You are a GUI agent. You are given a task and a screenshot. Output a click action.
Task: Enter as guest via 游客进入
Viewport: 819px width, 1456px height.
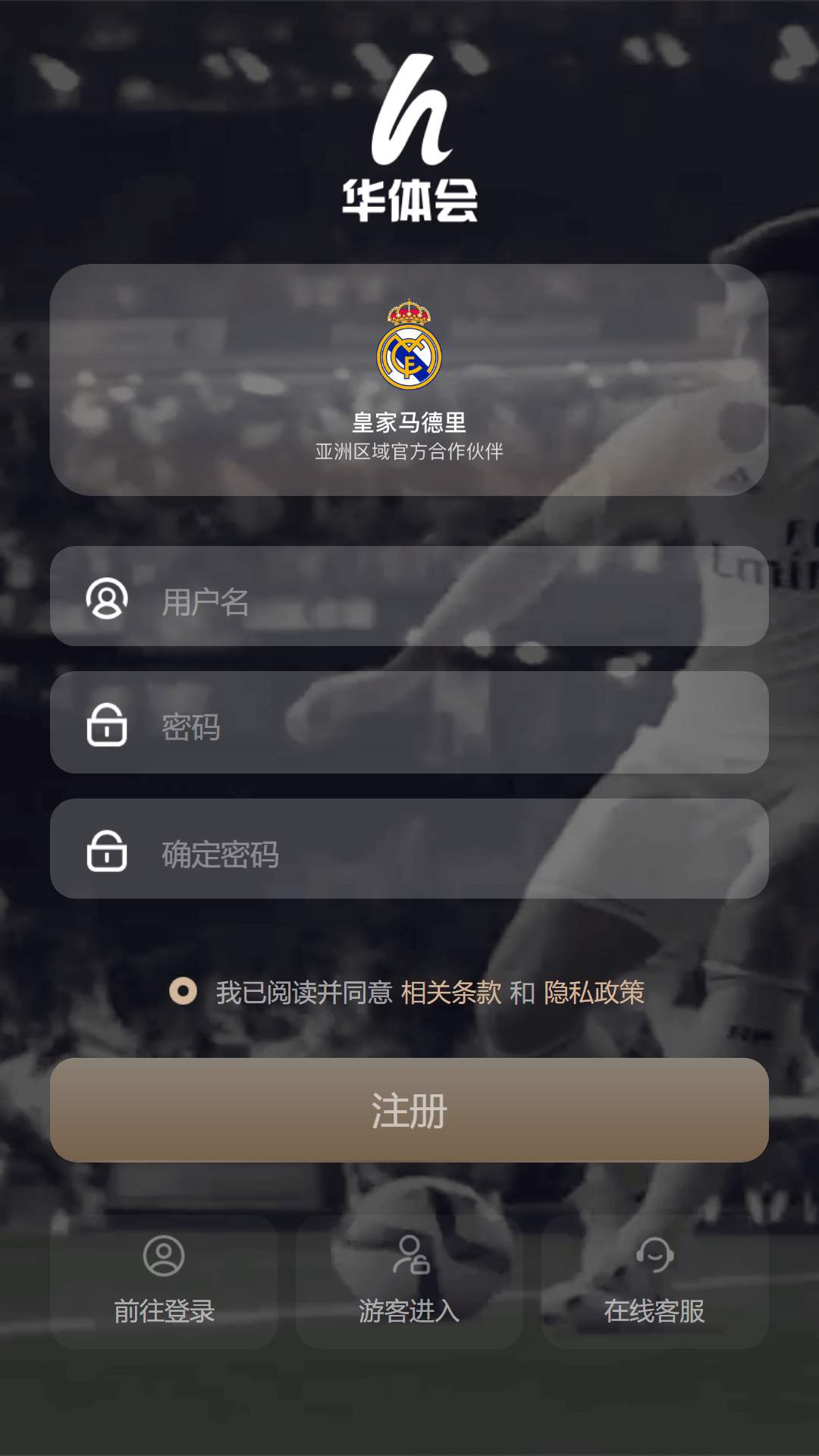pos(409,1282)
